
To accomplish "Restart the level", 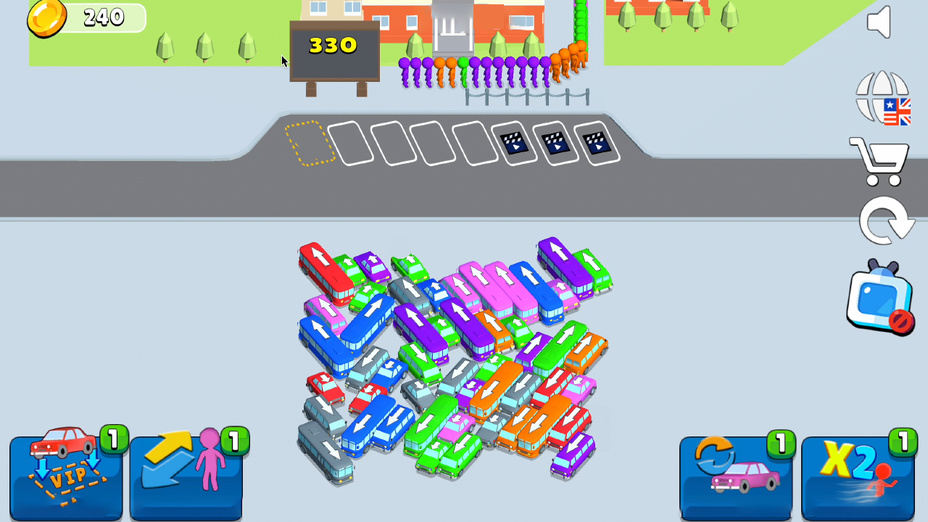I will 885,220.
